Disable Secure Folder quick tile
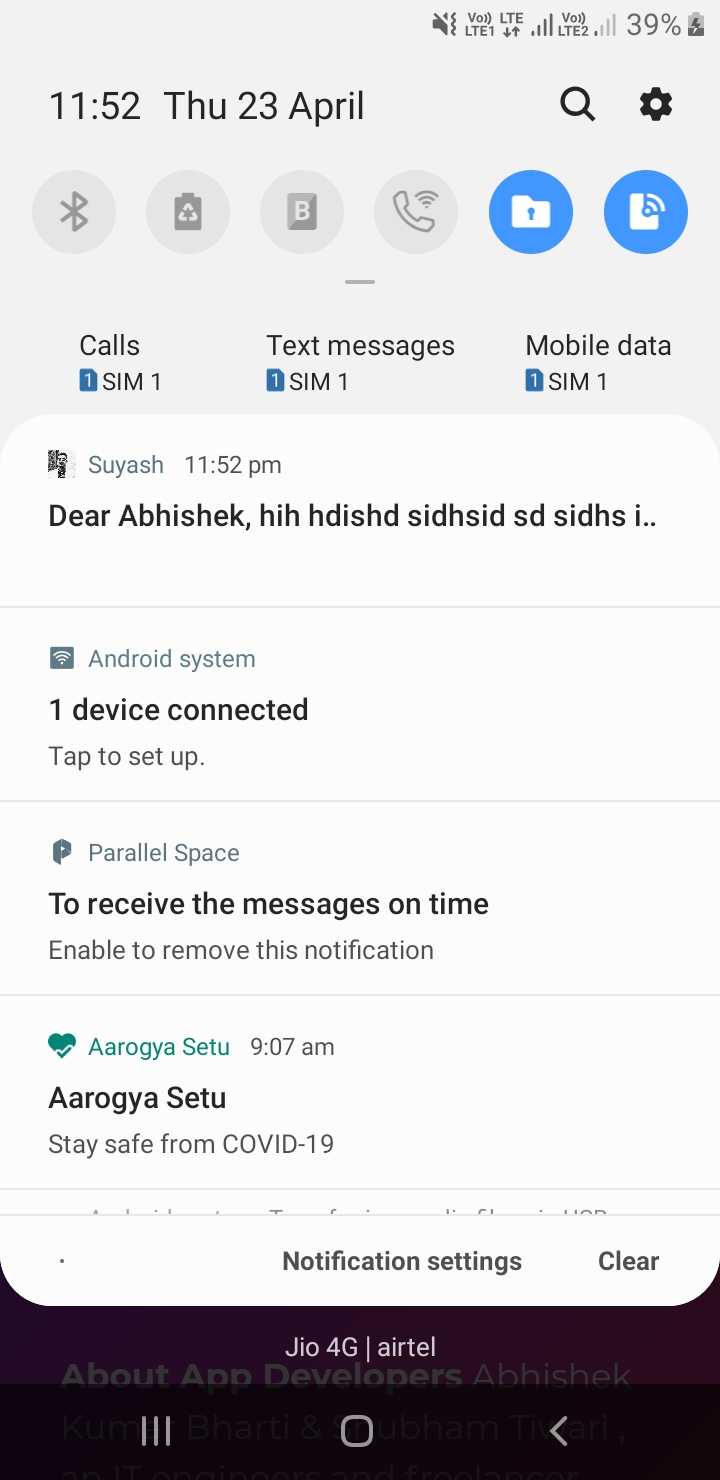 [x=531, y=212]
